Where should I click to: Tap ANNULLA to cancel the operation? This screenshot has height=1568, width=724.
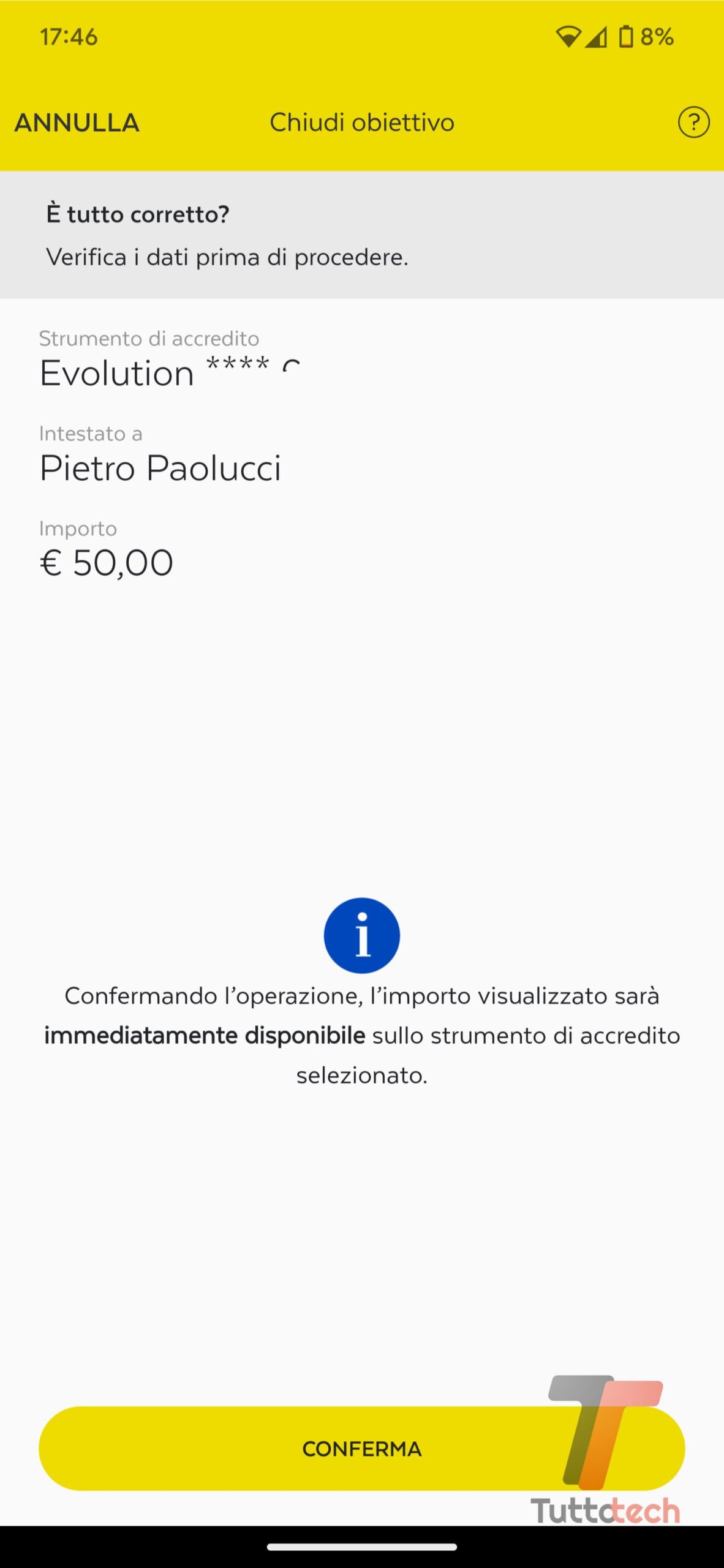click(77, 123)
